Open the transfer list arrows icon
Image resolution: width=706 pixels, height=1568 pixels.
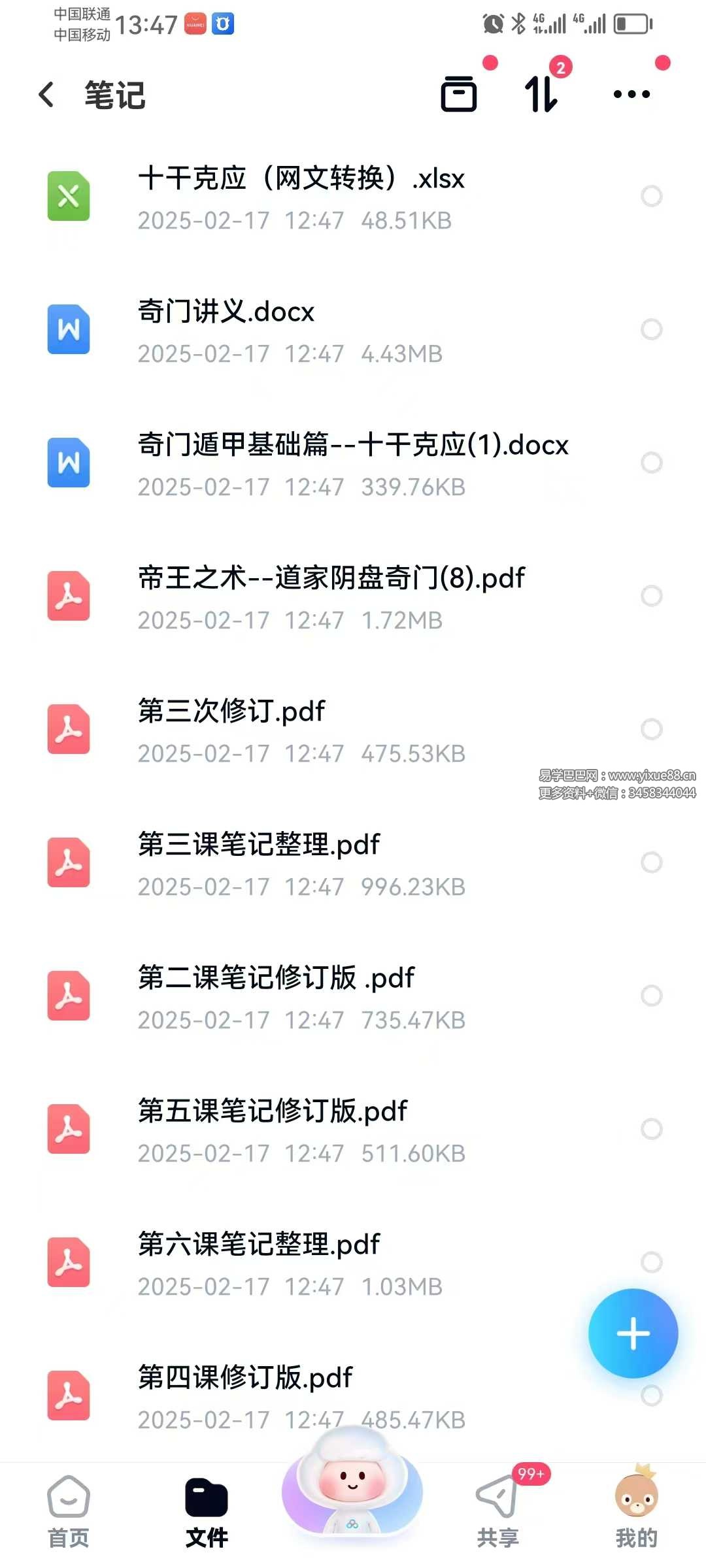click(541, 94)
